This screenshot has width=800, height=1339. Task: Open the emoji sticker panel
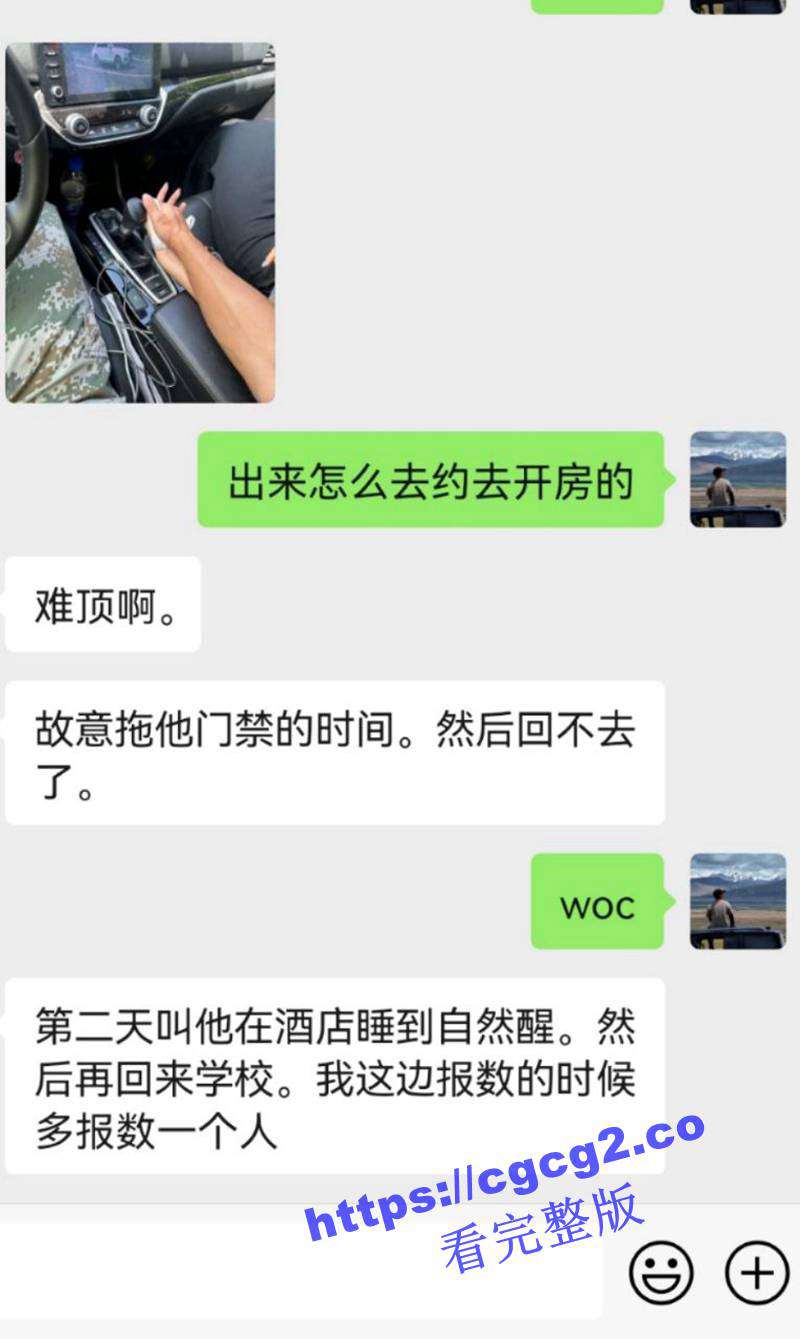tap(660, 1272)
